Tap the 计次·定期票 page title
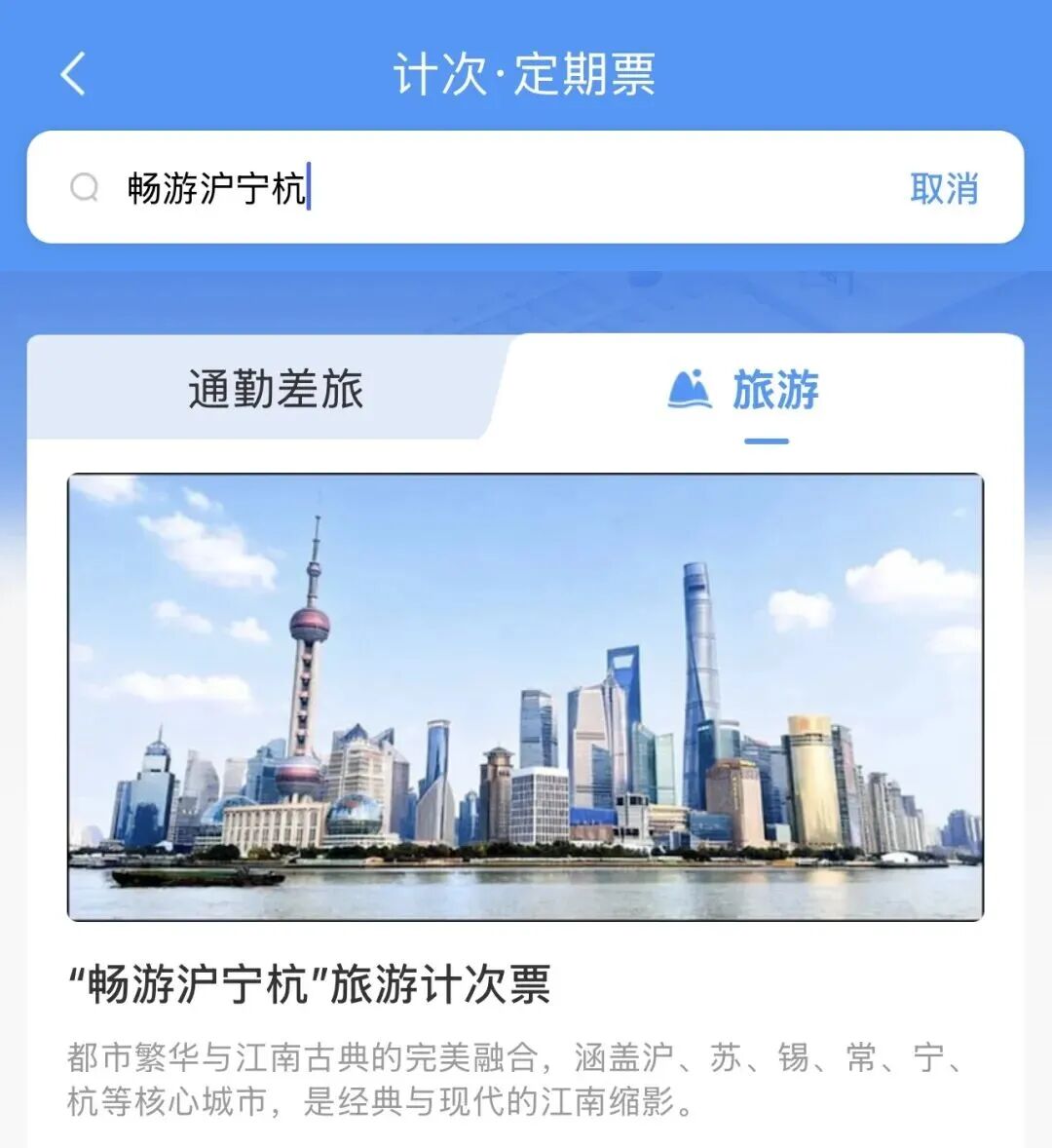The height and width of the screenshot is (1148, 1052). (x=526, y=74)
